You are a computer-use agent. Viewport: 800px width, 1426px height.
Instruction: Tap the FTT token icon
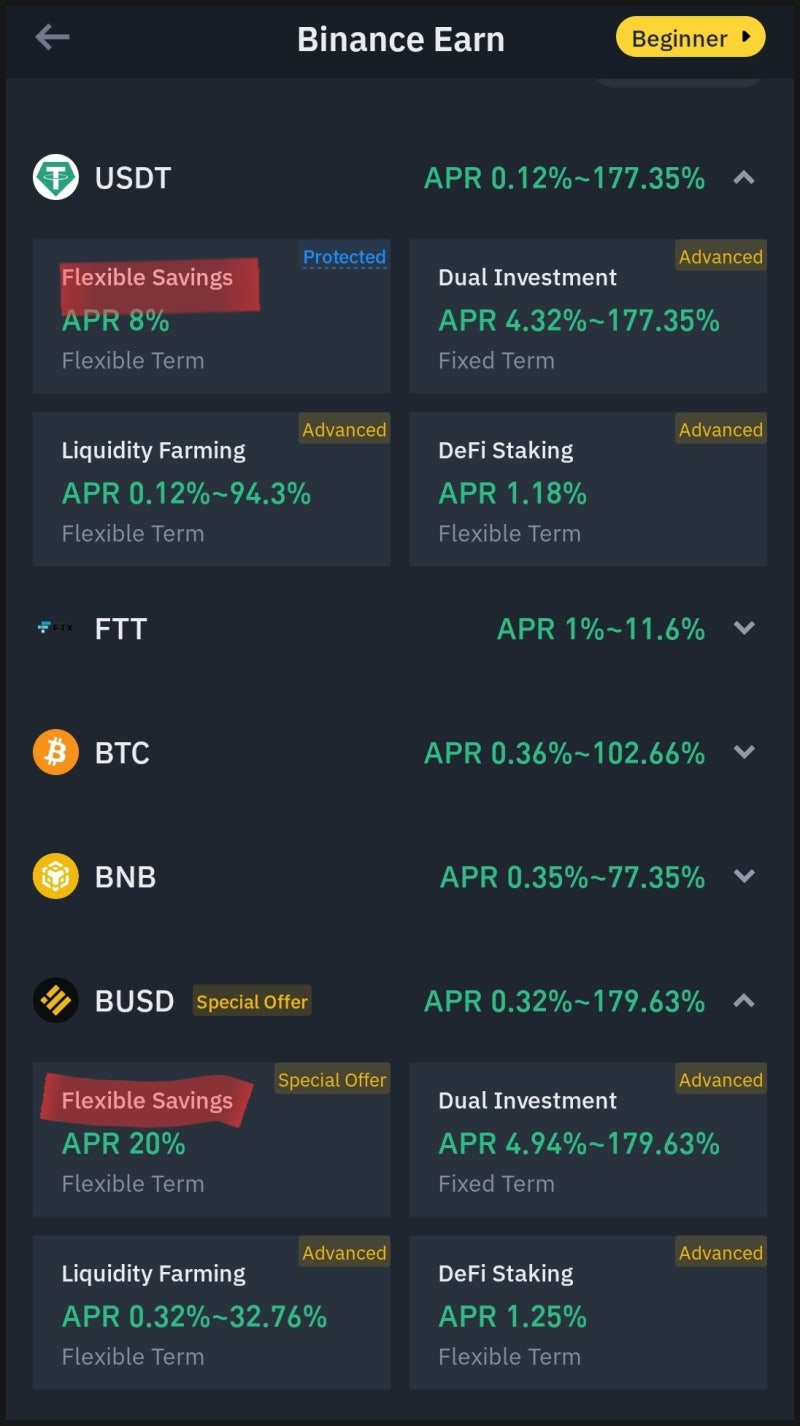(56, 629)
